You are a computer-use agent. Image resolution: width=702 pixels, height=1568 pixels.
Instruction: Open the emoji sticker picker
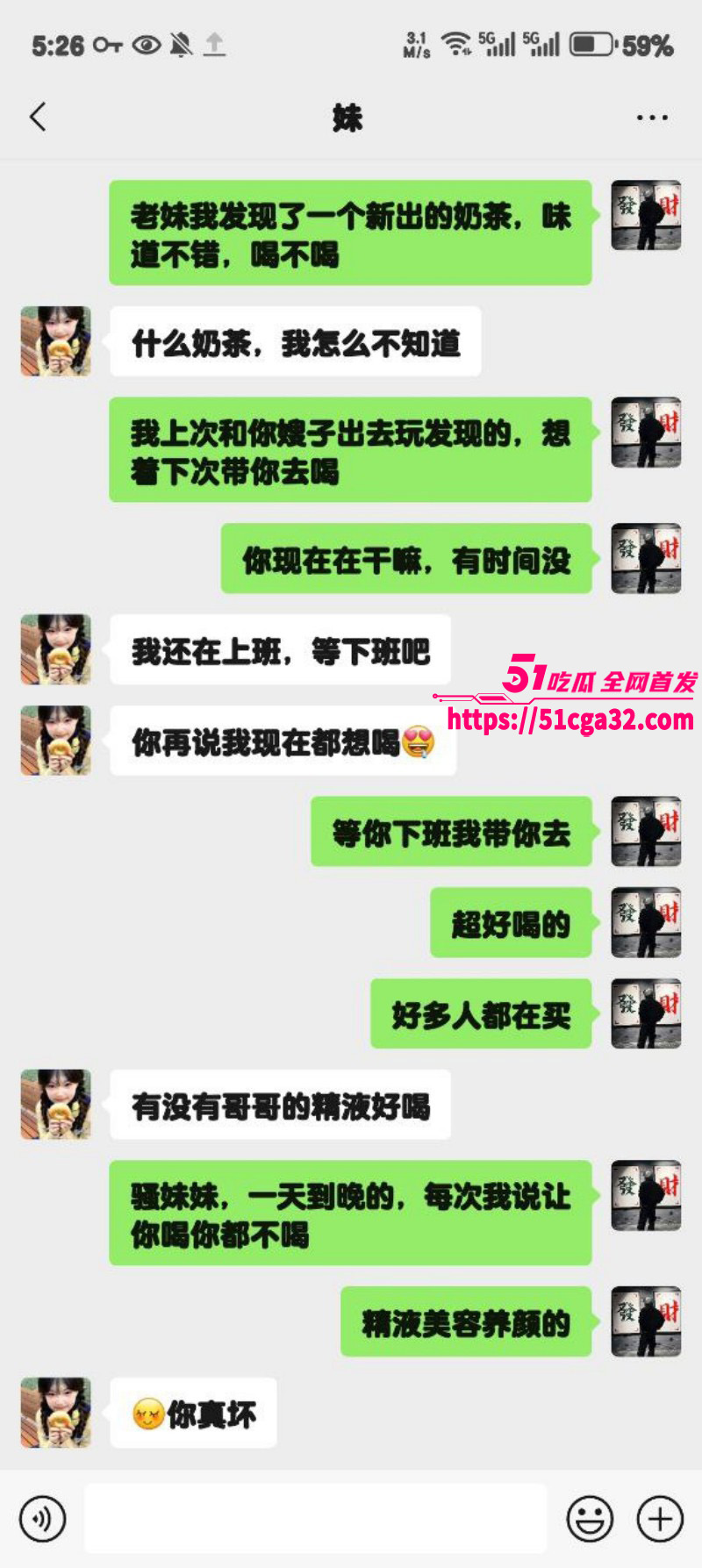coord(590,1519)
